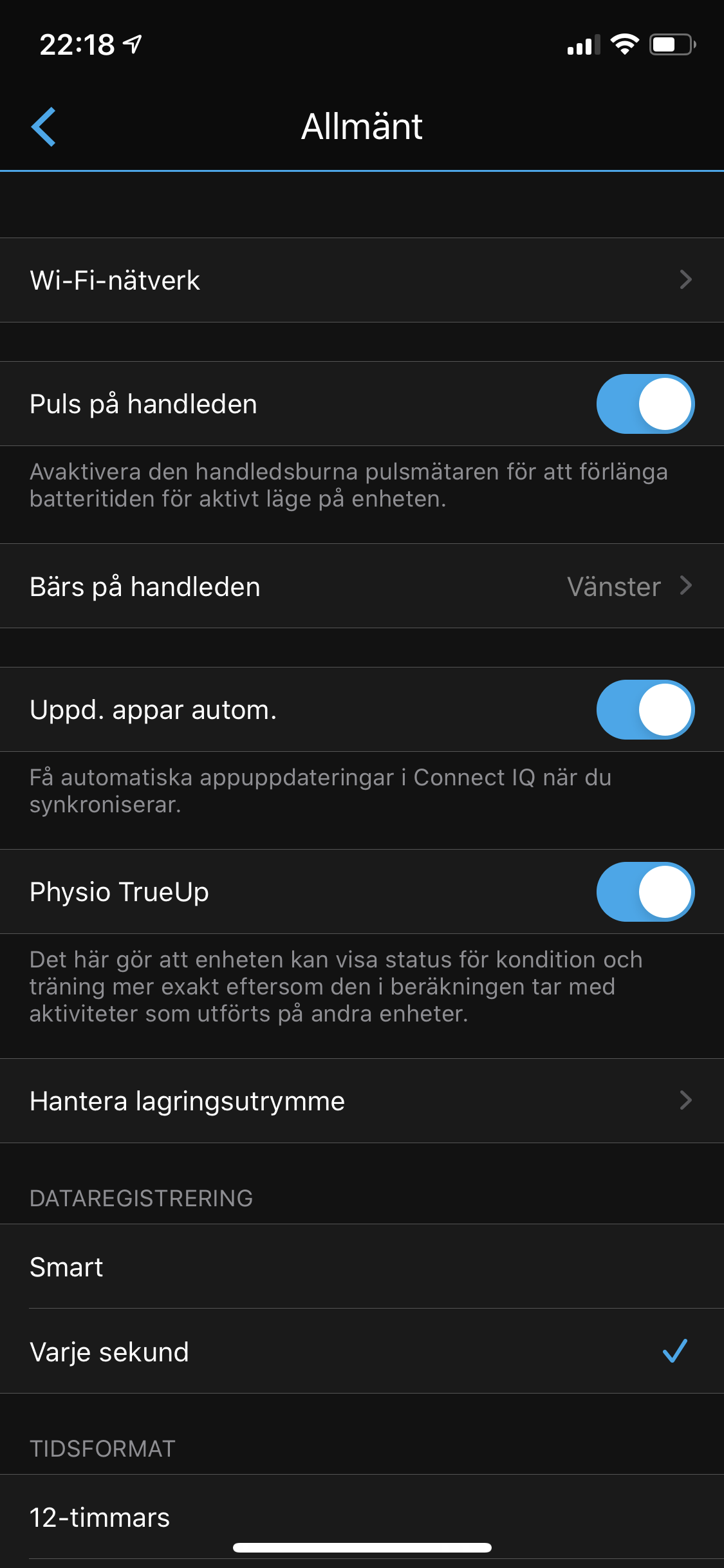Open Wi-Fi-nätverk settings
This screenshot has height=1568, width=724.
tap(362, 280)
